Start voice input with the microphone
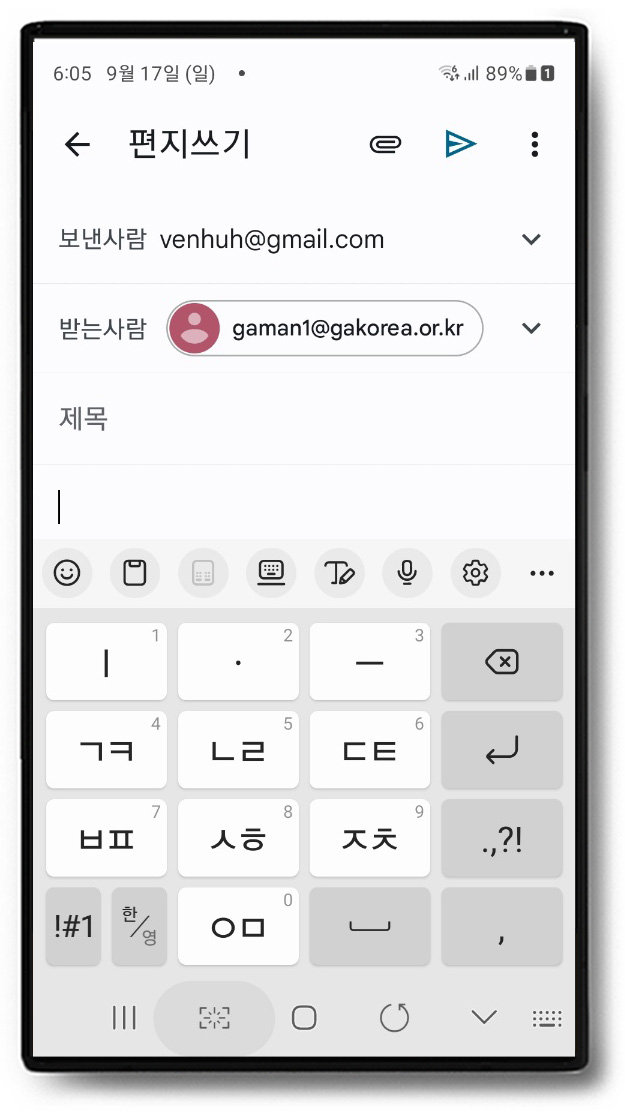The height and width of the screenshot is (1117, 625). (x=407, y=573)
